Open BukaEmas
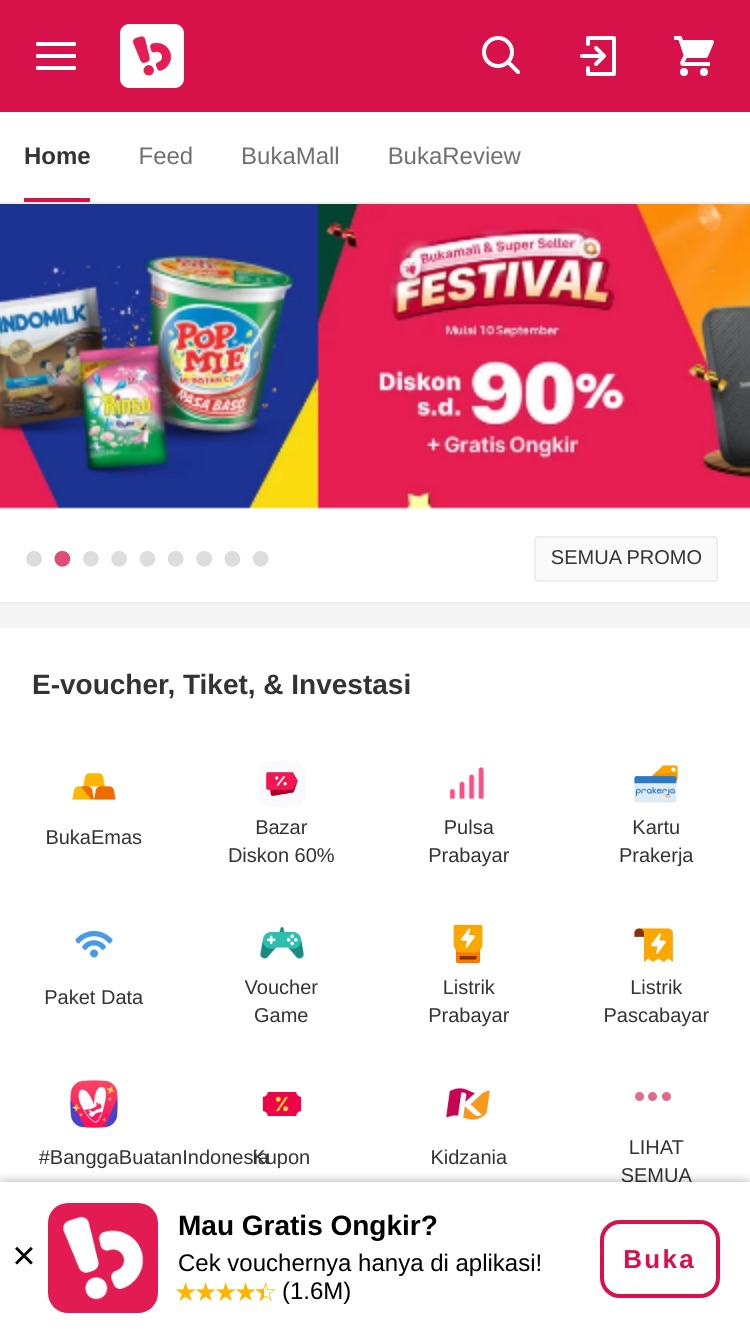Screen dimensions: 750x1334 click(94, 810)
